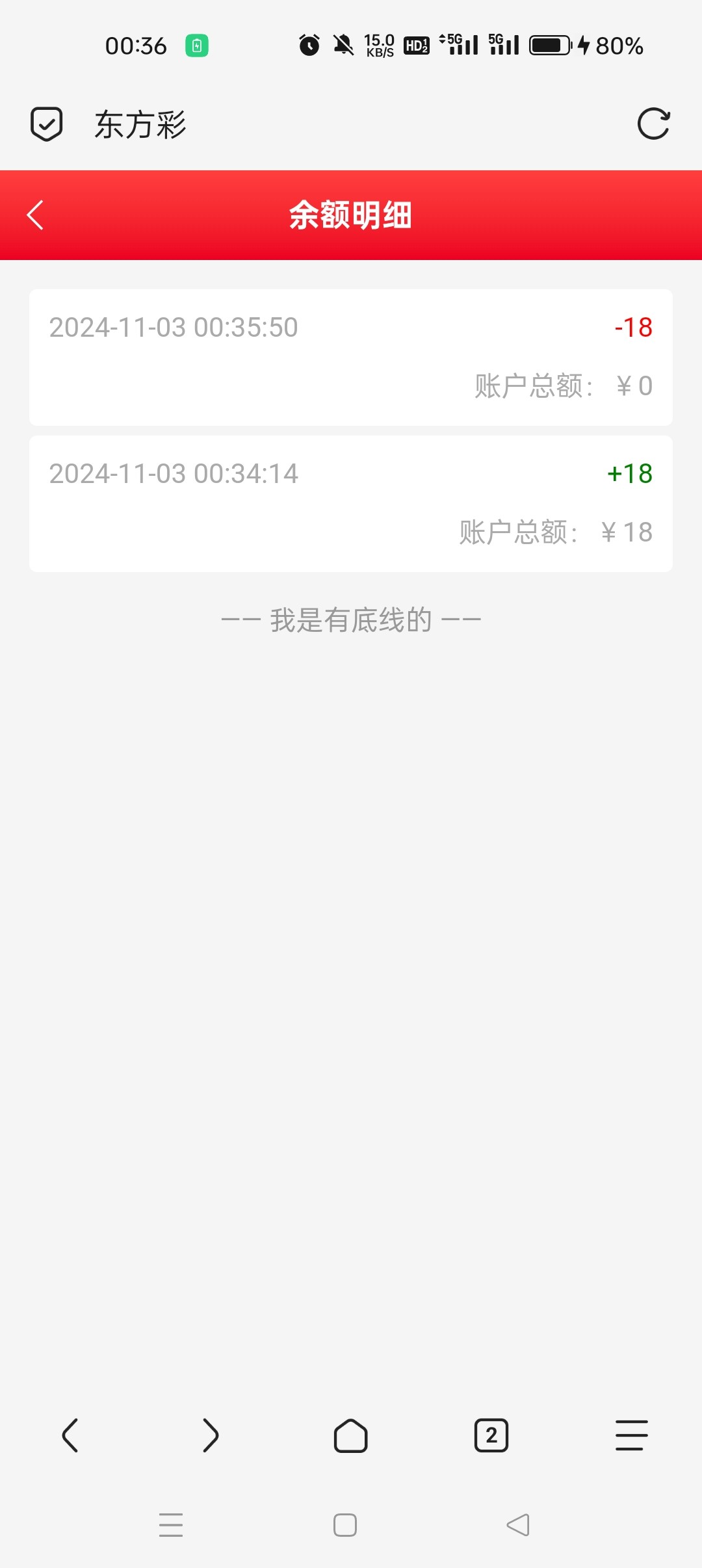Go back from the 余额明细 page

coord(36,215)
